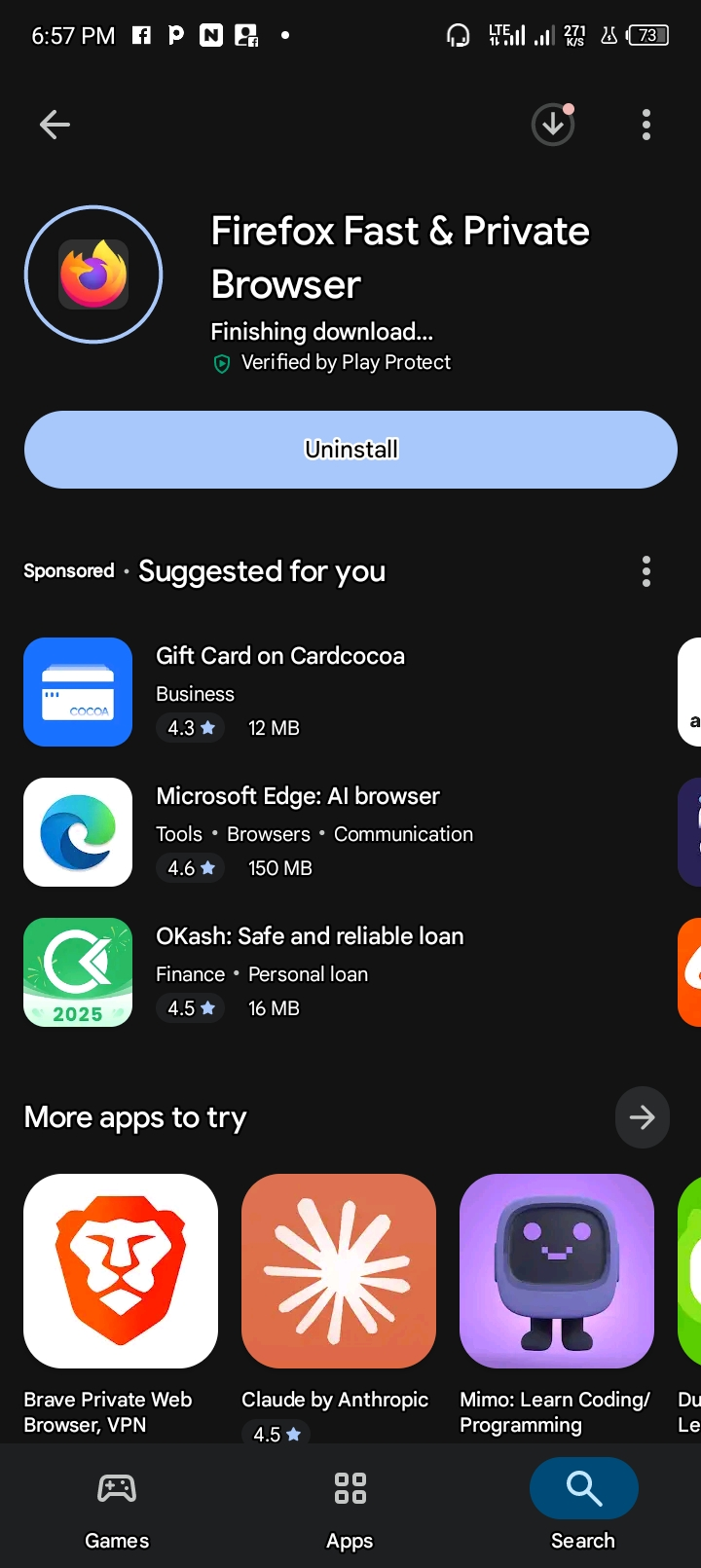View Microsoft Edge: AI browser app
The height and width of the screenshot is (1568, 701).
coord(298,831)
